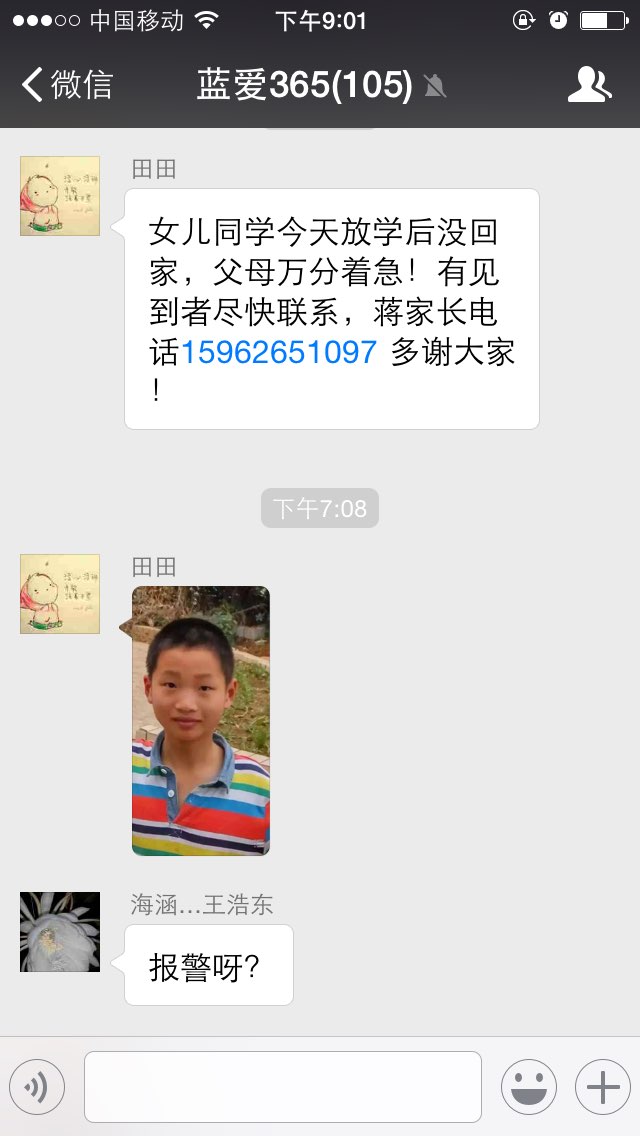Open the plus attachments menu
640x1136 pixels.
coord(602,1087)
